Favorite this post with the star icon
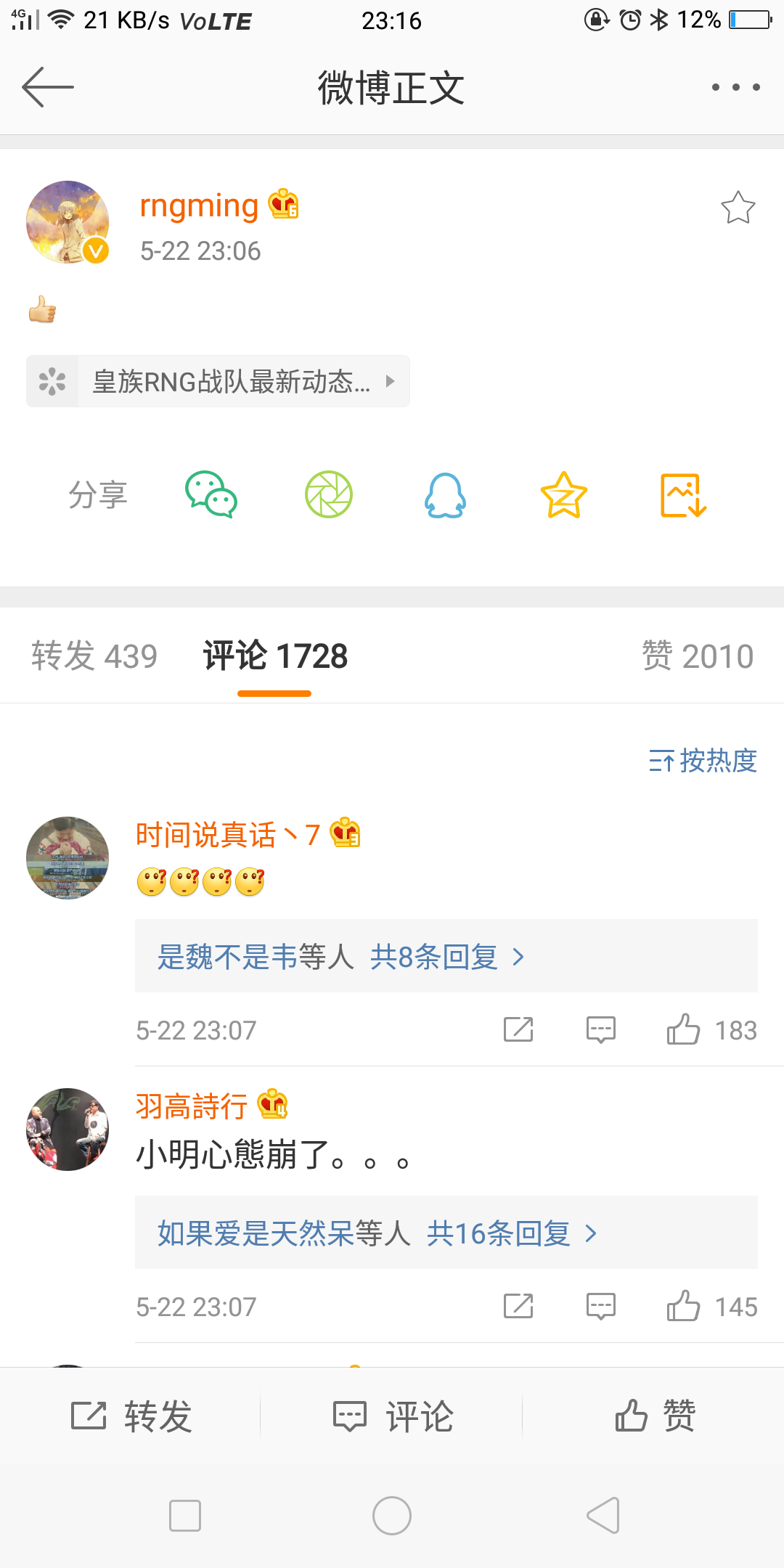This screenshot has height=1568, width=784. [738, 208]
